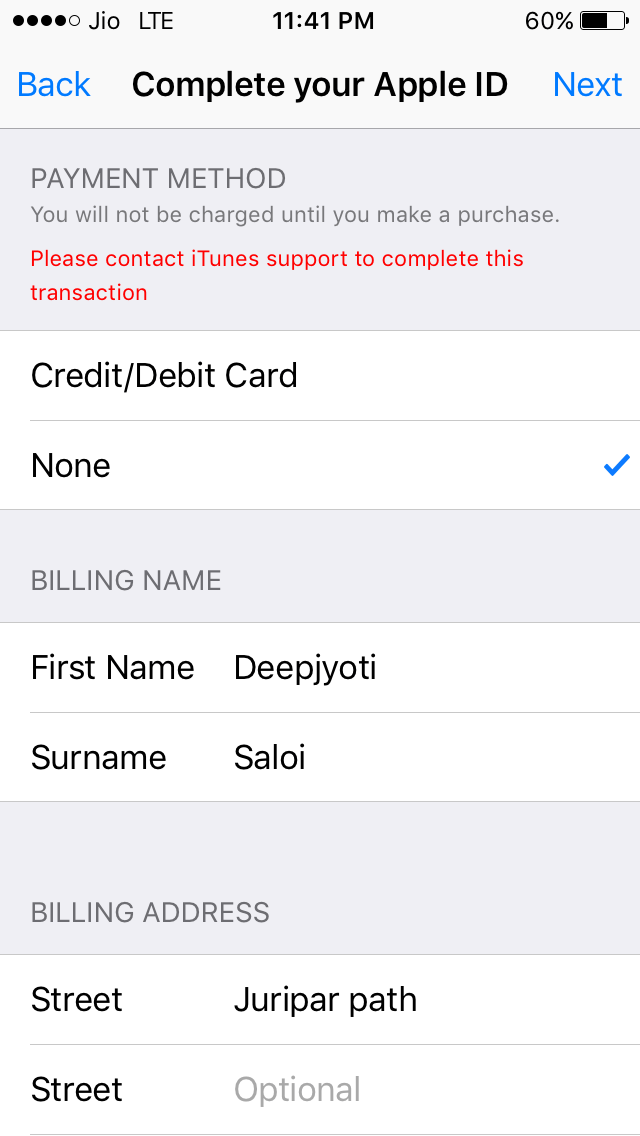640x1136 pixels.
Task: Tap Next to continue Apple ID setup
Action: coord(587,85)
